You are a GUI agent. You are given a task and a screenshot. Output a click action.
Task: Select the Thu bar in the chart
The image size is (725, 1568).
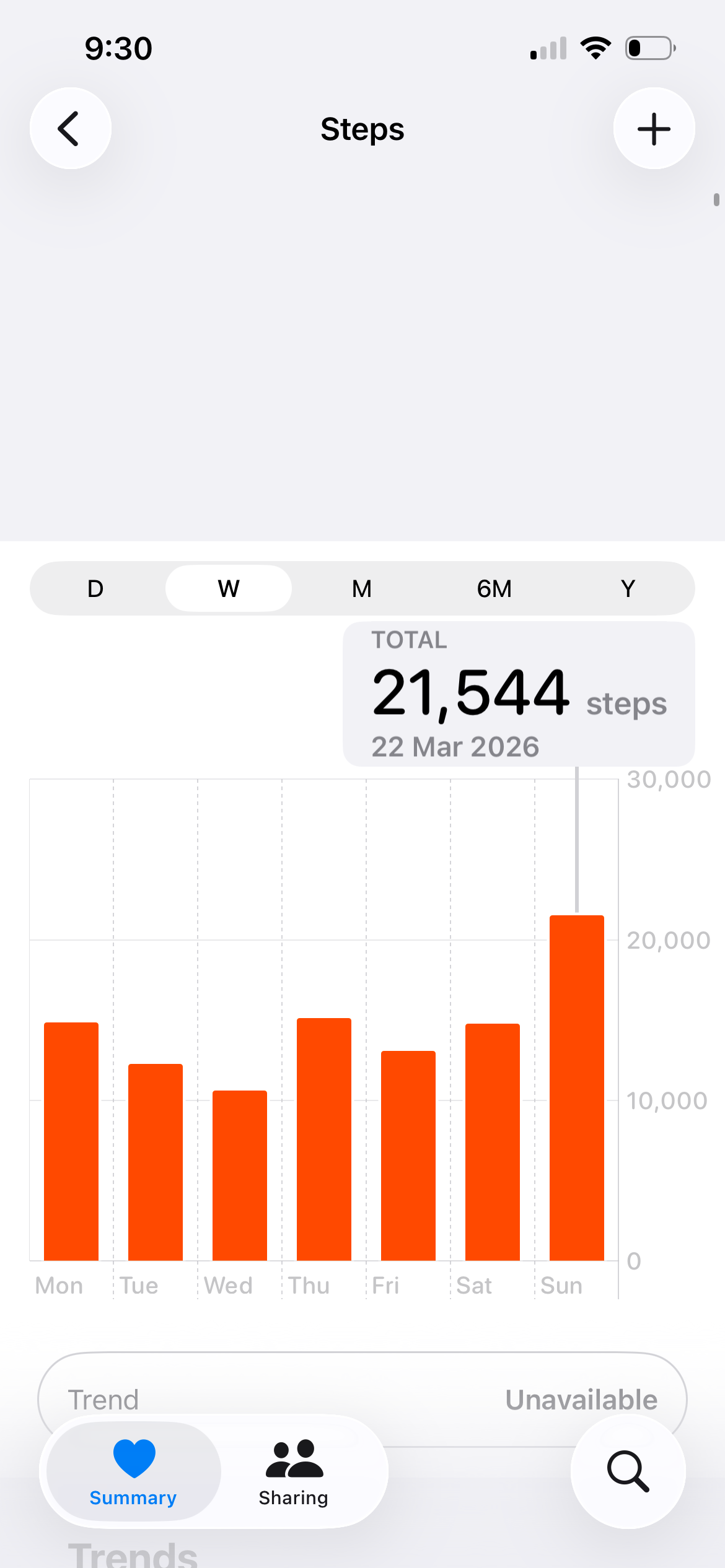[x=324, y=1139]
